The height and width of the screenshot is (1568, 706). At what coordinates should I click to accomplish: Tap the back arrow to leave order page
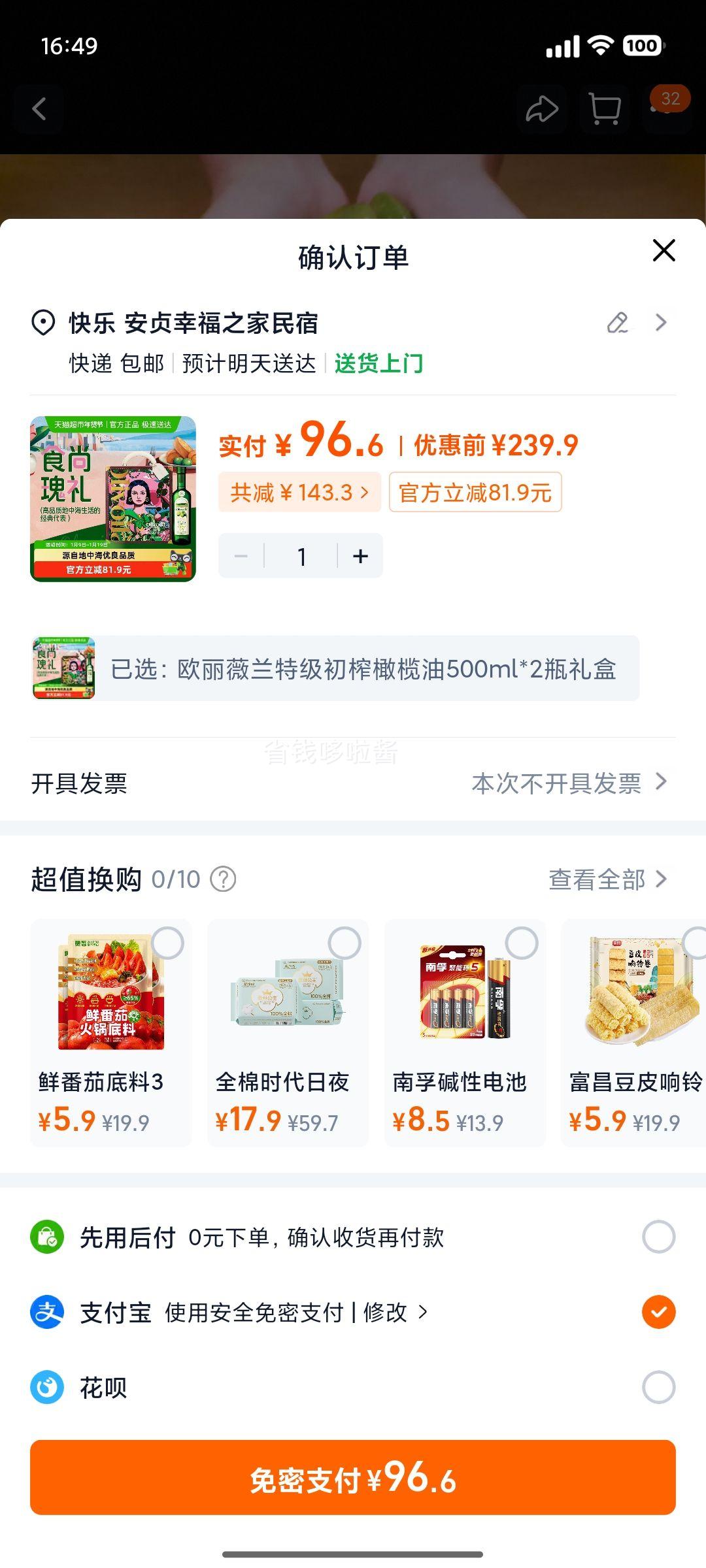click(x=41, y=108)
